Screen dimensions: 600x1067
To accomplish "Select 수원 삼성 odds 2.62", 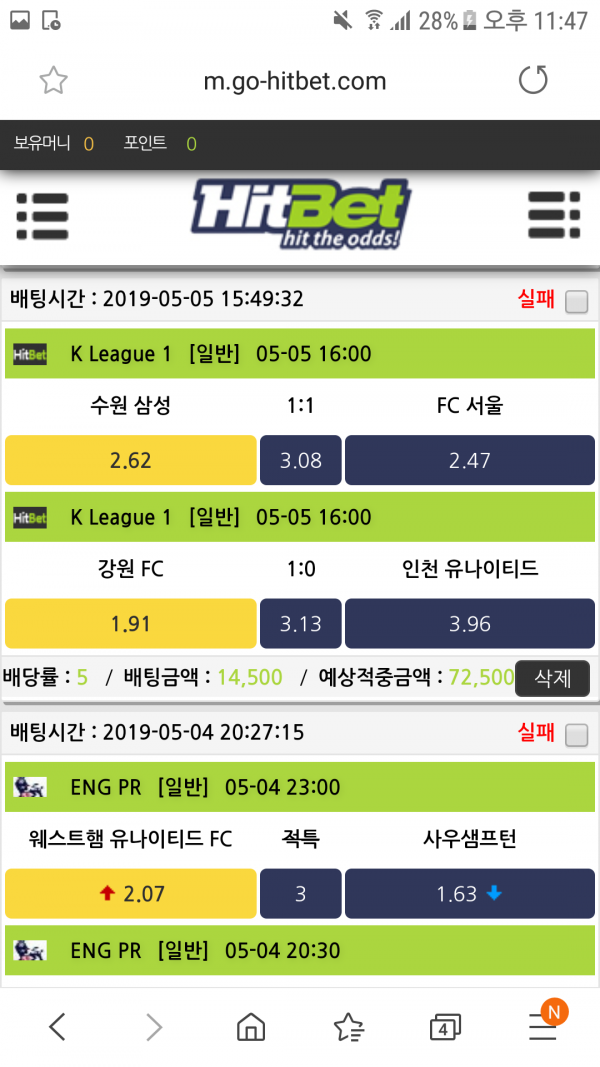I will [x=131, y=460].
